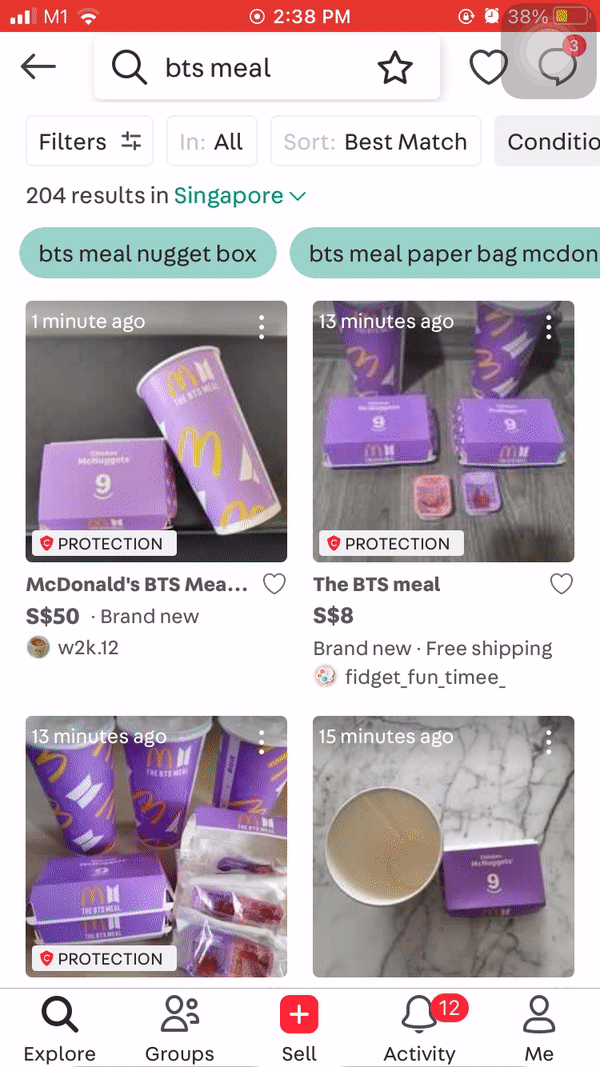Viewport: 600px width, 1067px height.
Task: Go back with the arrow icon
Action: 38,67
